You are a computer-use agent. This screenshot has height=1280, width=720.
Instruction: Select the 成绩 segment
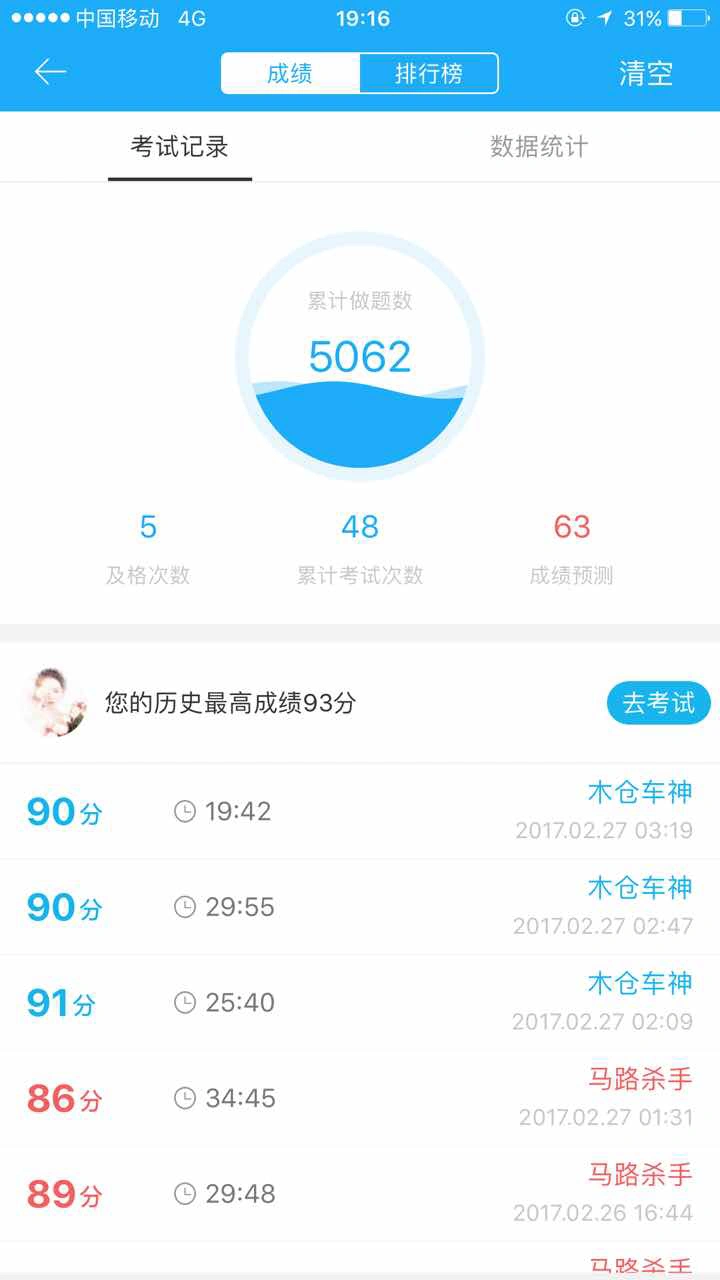290,74
